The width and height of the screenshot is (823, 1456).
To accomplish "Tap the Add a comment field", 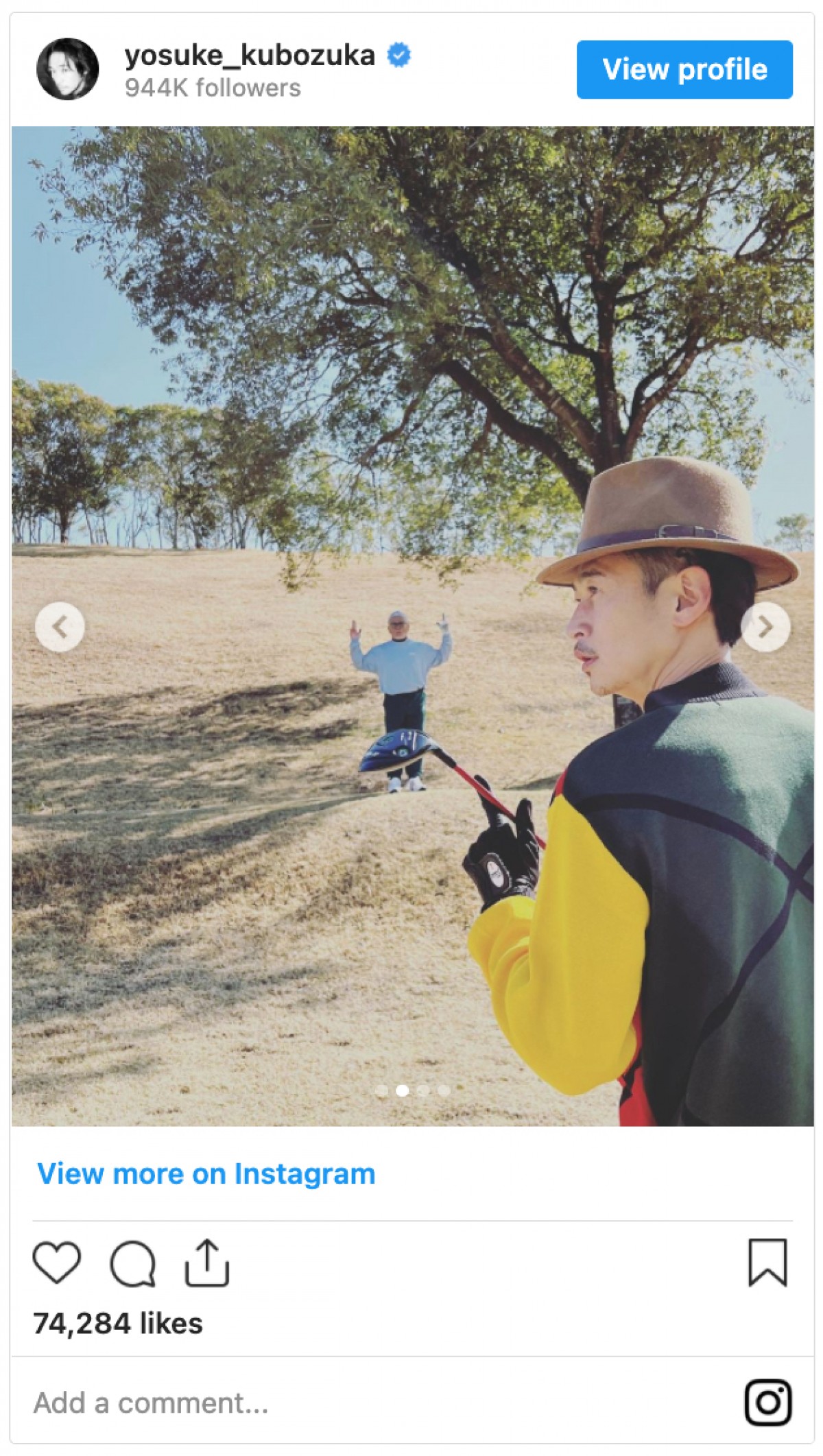I will (274, 1403).
